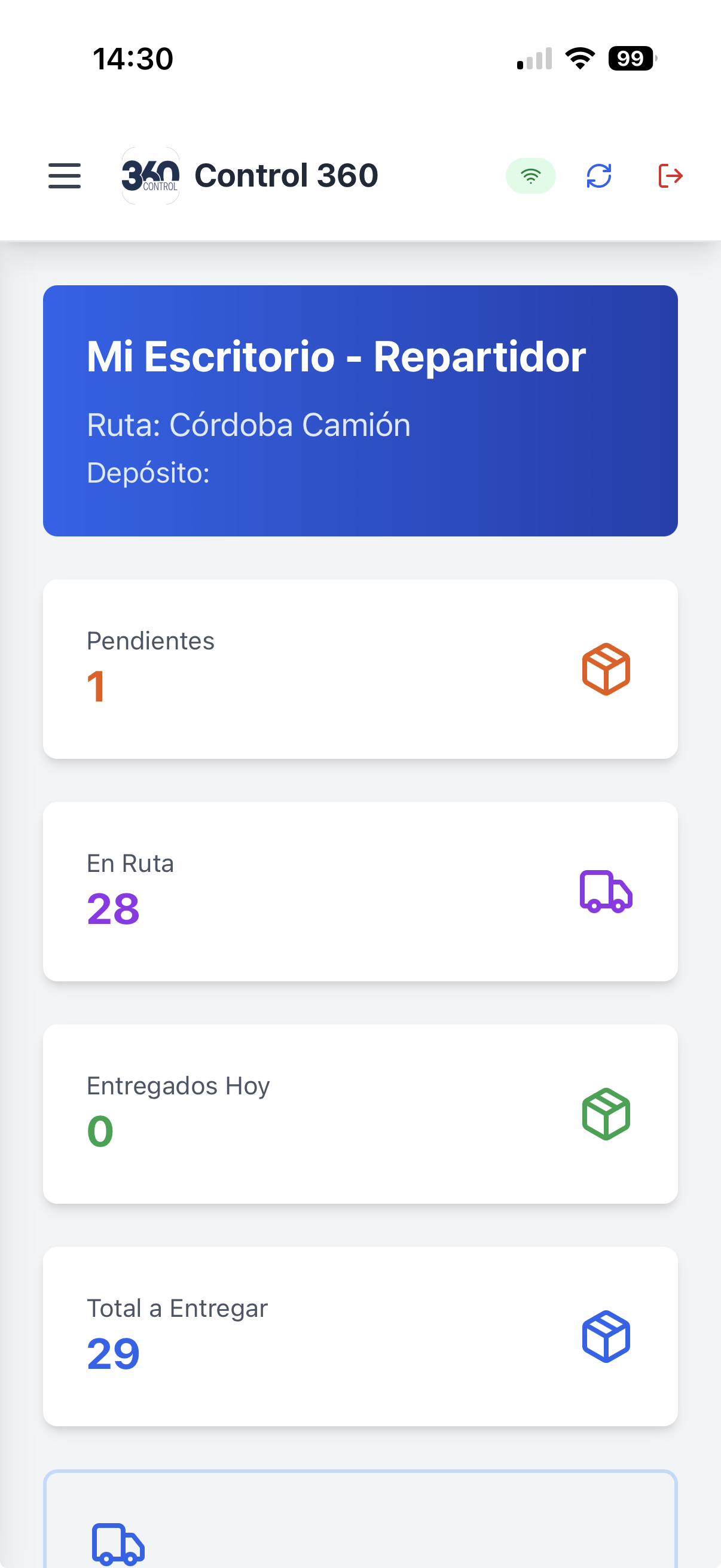The image size is (721, 1568).
Task: Tap the battery indicator in status bar
Action: click(630, 59)
